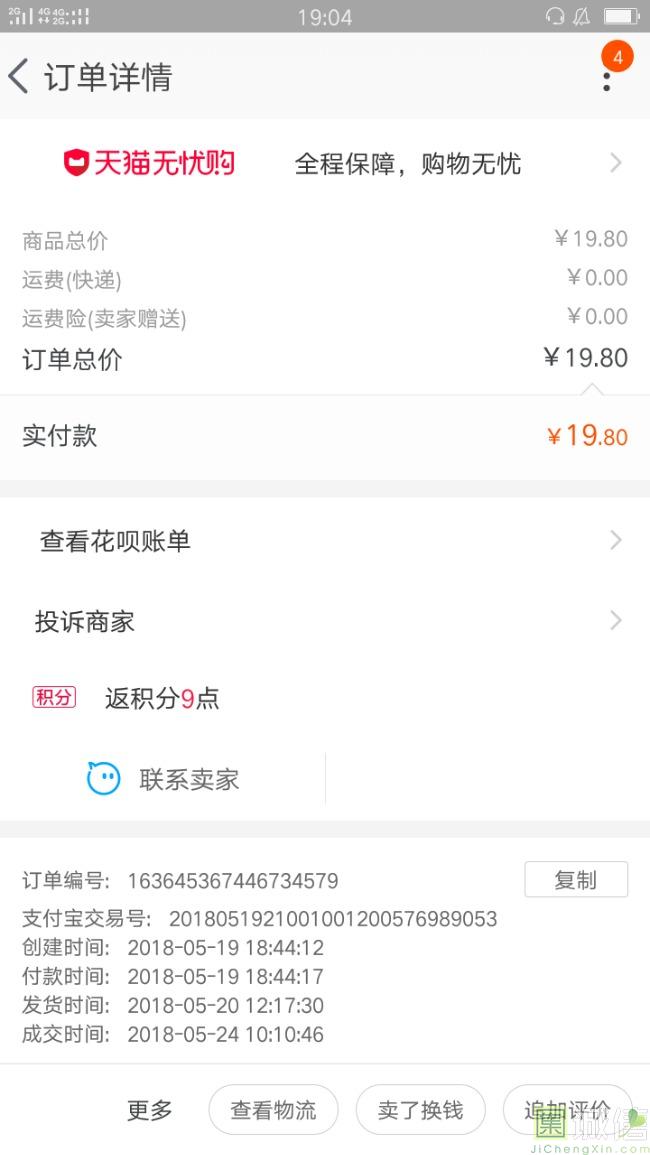The width and height of the screenshot is (650, 1155).
Task: Go back from the 订单详情 page
Action: click(x=18, y=77)
